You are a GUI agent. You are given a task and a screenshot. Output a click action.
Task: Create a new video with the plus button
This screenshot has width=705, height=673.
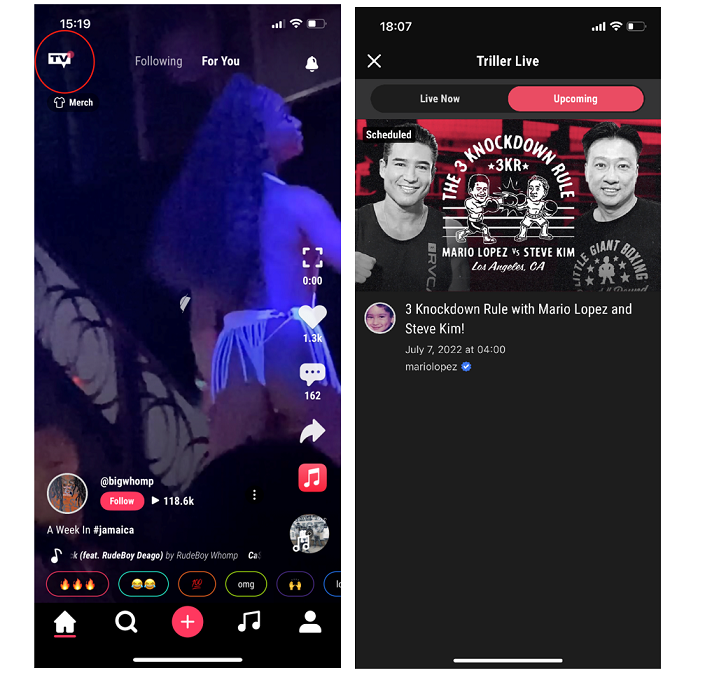tap(187, 622)
